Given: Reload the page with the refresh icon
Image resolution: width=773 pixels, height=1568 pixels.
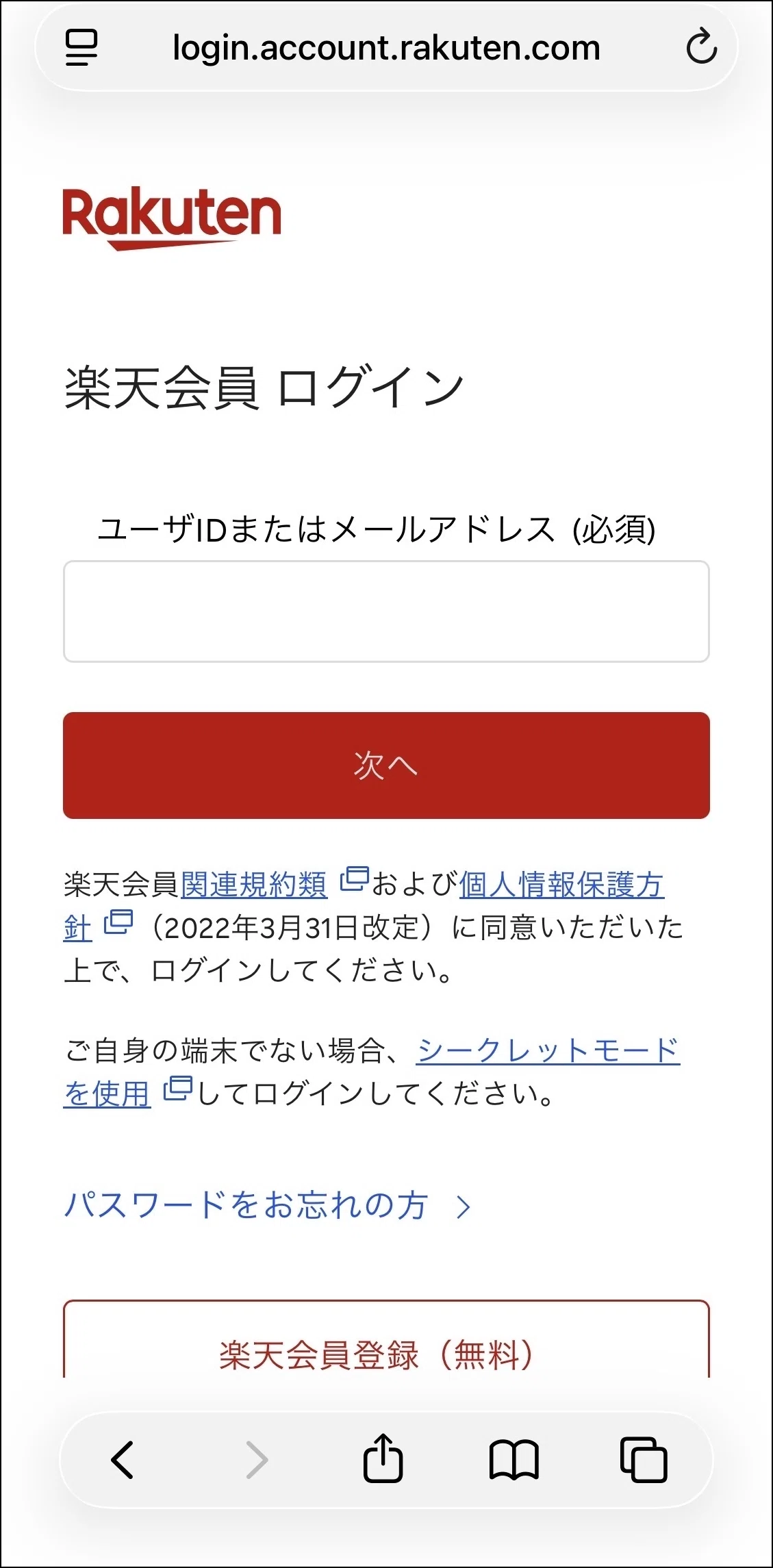Looking at the screenshot, I should [702, 47].
